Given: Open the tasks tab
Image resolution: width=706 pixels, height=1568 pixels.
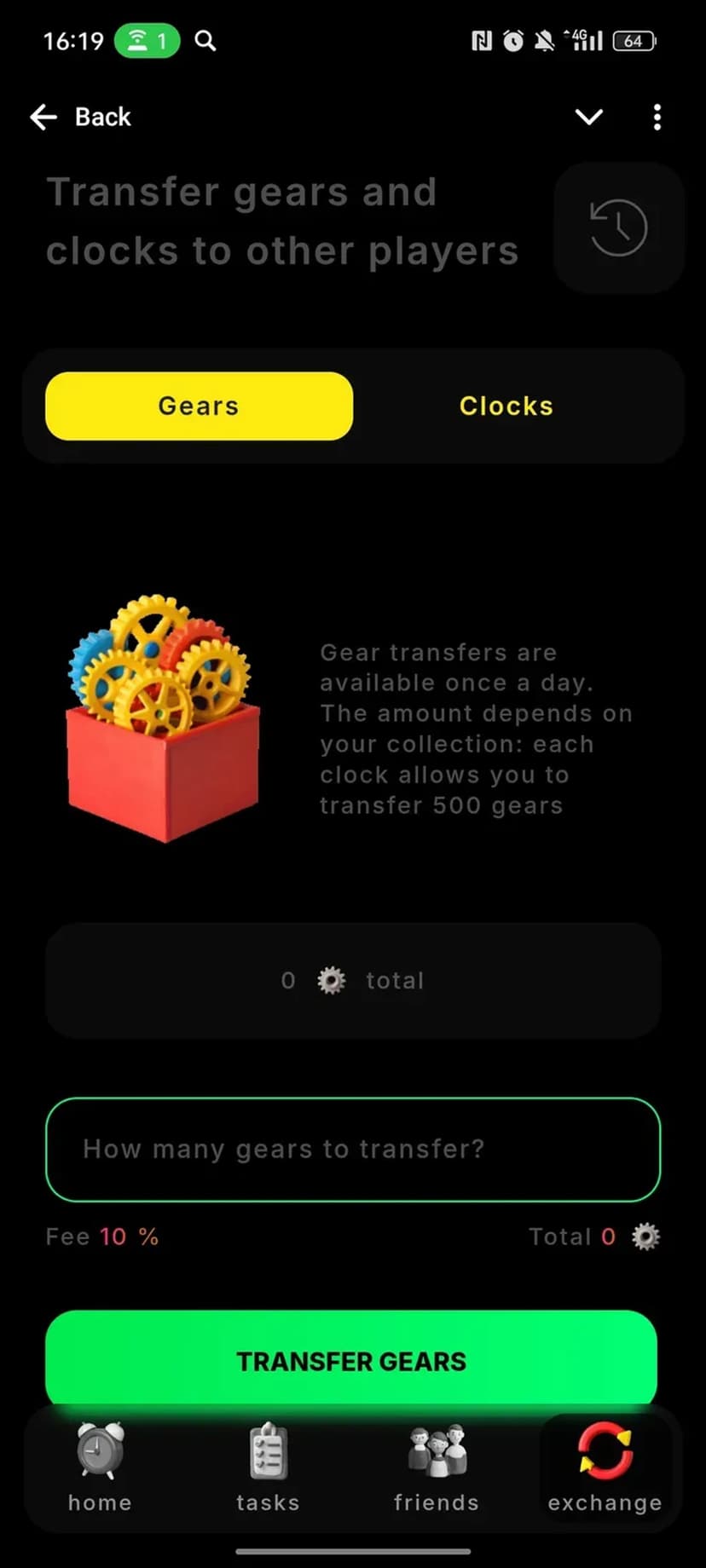Looking at the screenshot, I should (x=268, y=1468).
